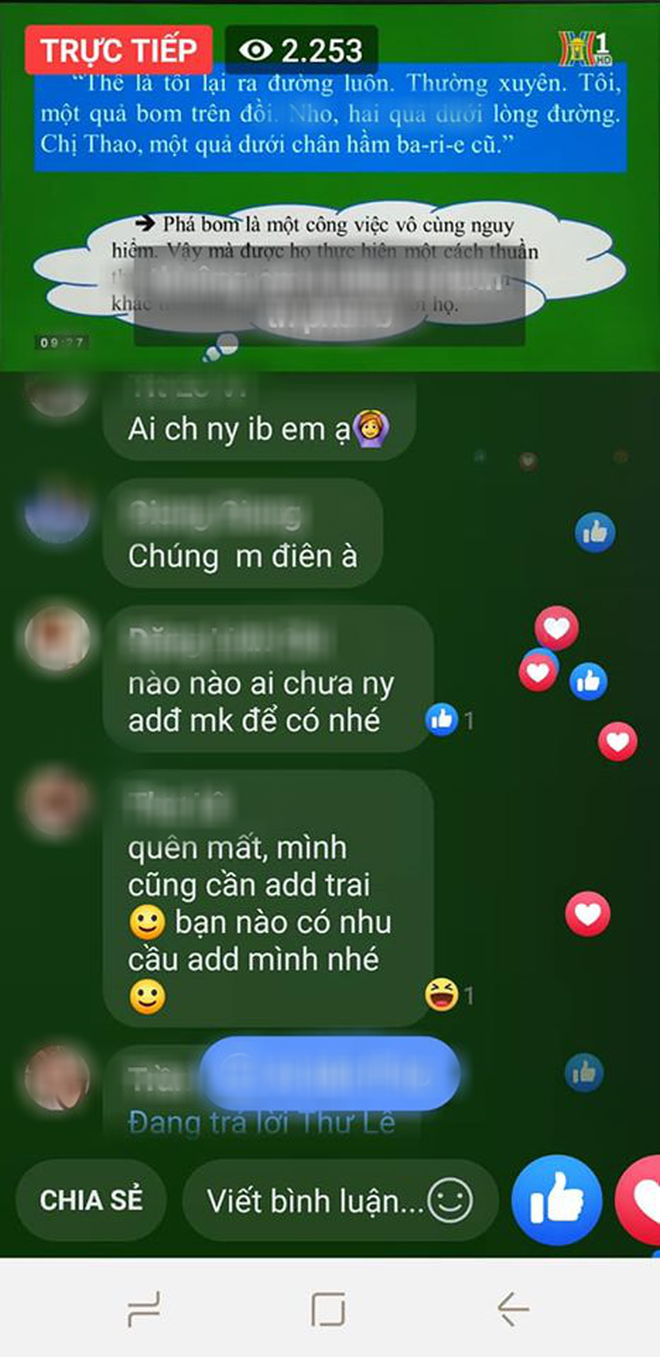660x1357 pixels.
Task: Open the emoji picker in the comment box
Action: [449, 1200]
